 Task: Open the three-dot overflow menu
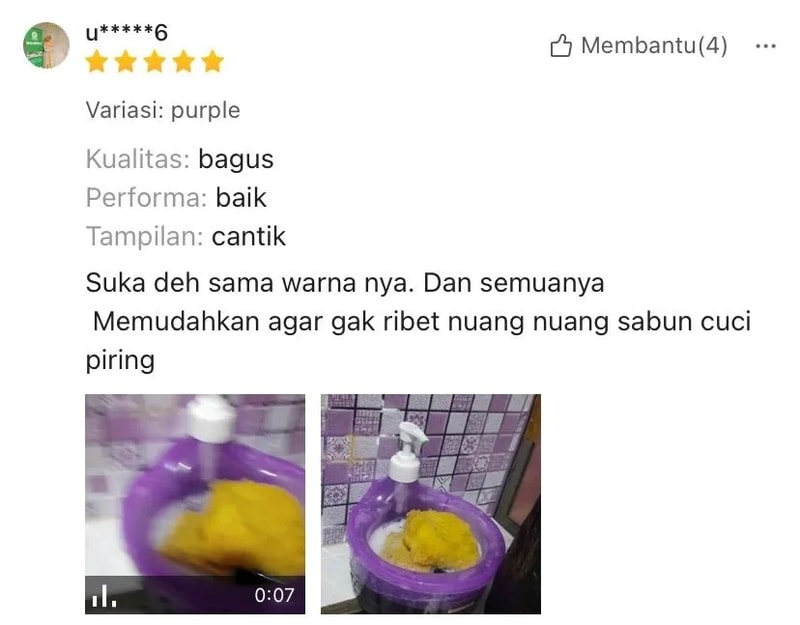pyautogui.click(x=765, y=46)
